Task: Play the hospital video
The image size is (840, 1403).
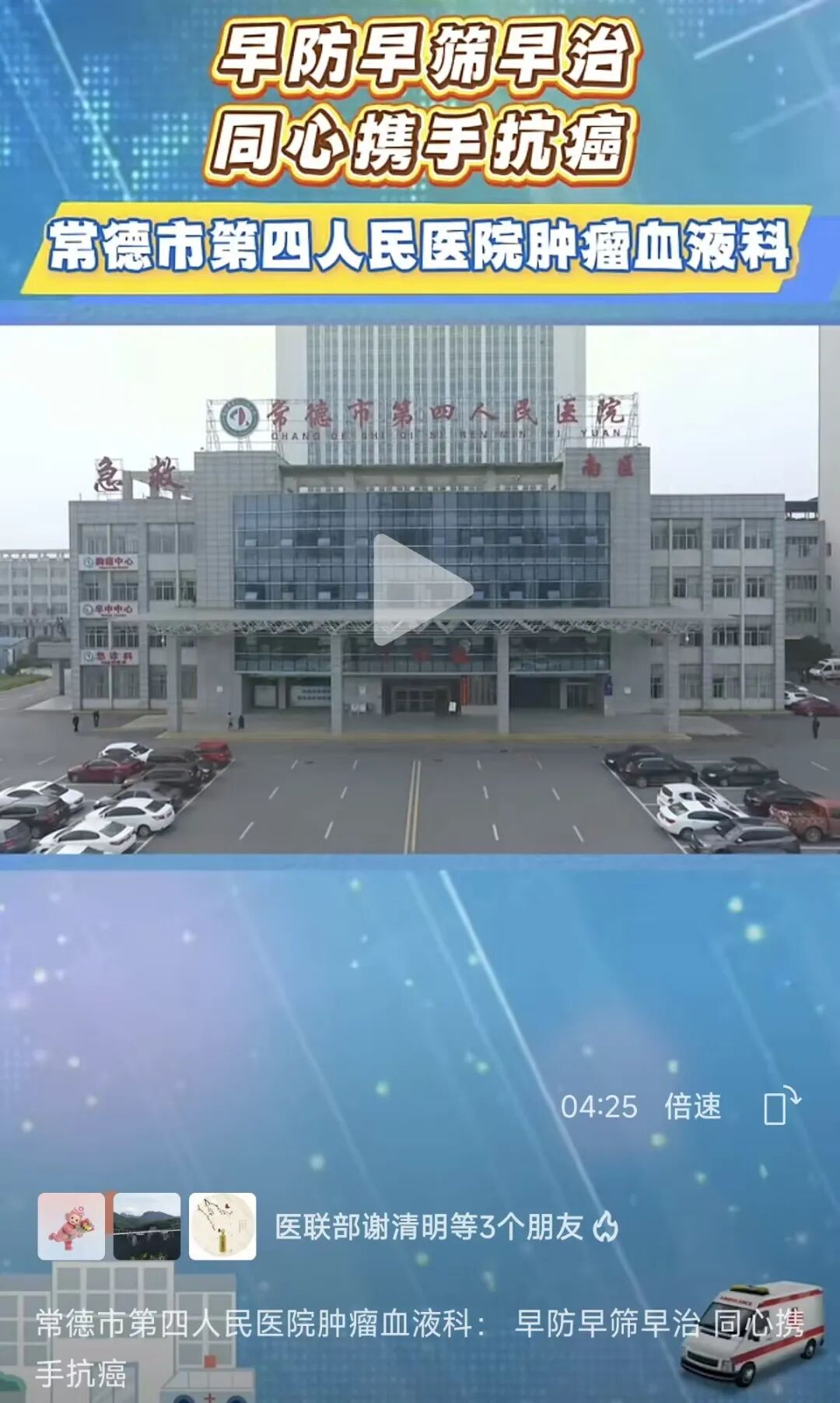Action: pyautogui.click(x=420, y=589)
